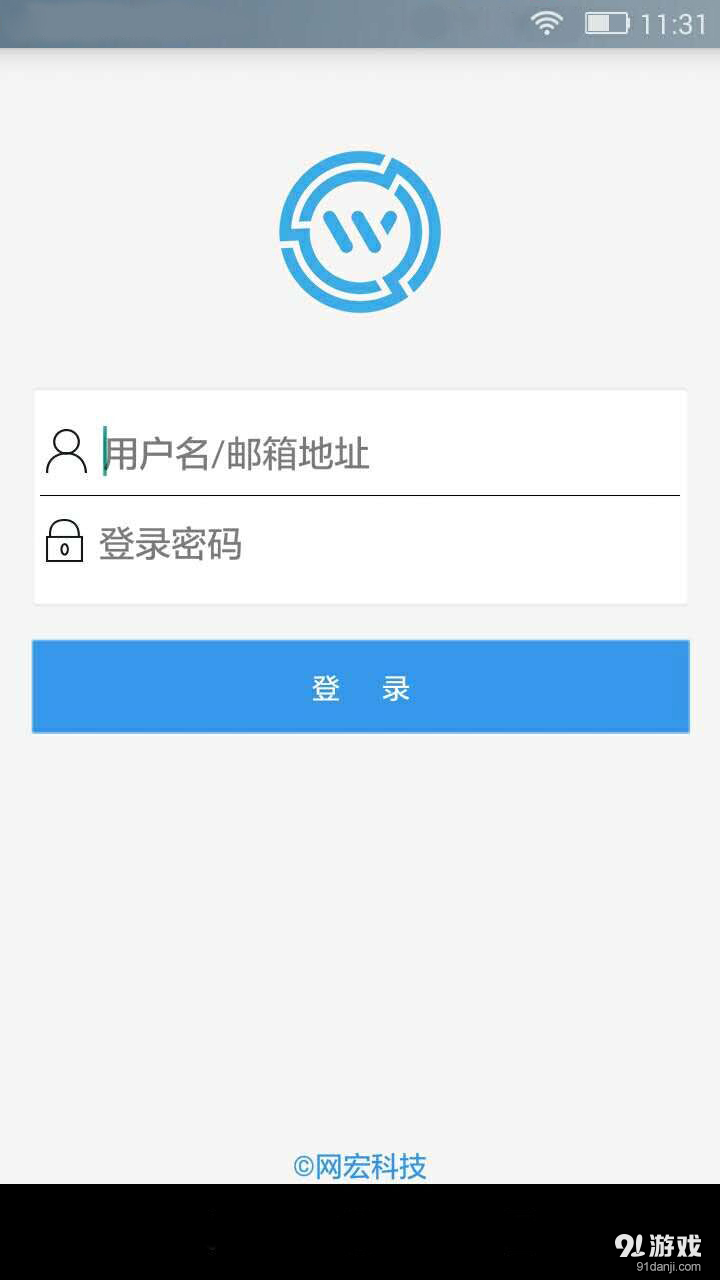Screen dimensions: 720x1280
Task: Select the circular blue logo emblem
Action: (x=360, y=231)
